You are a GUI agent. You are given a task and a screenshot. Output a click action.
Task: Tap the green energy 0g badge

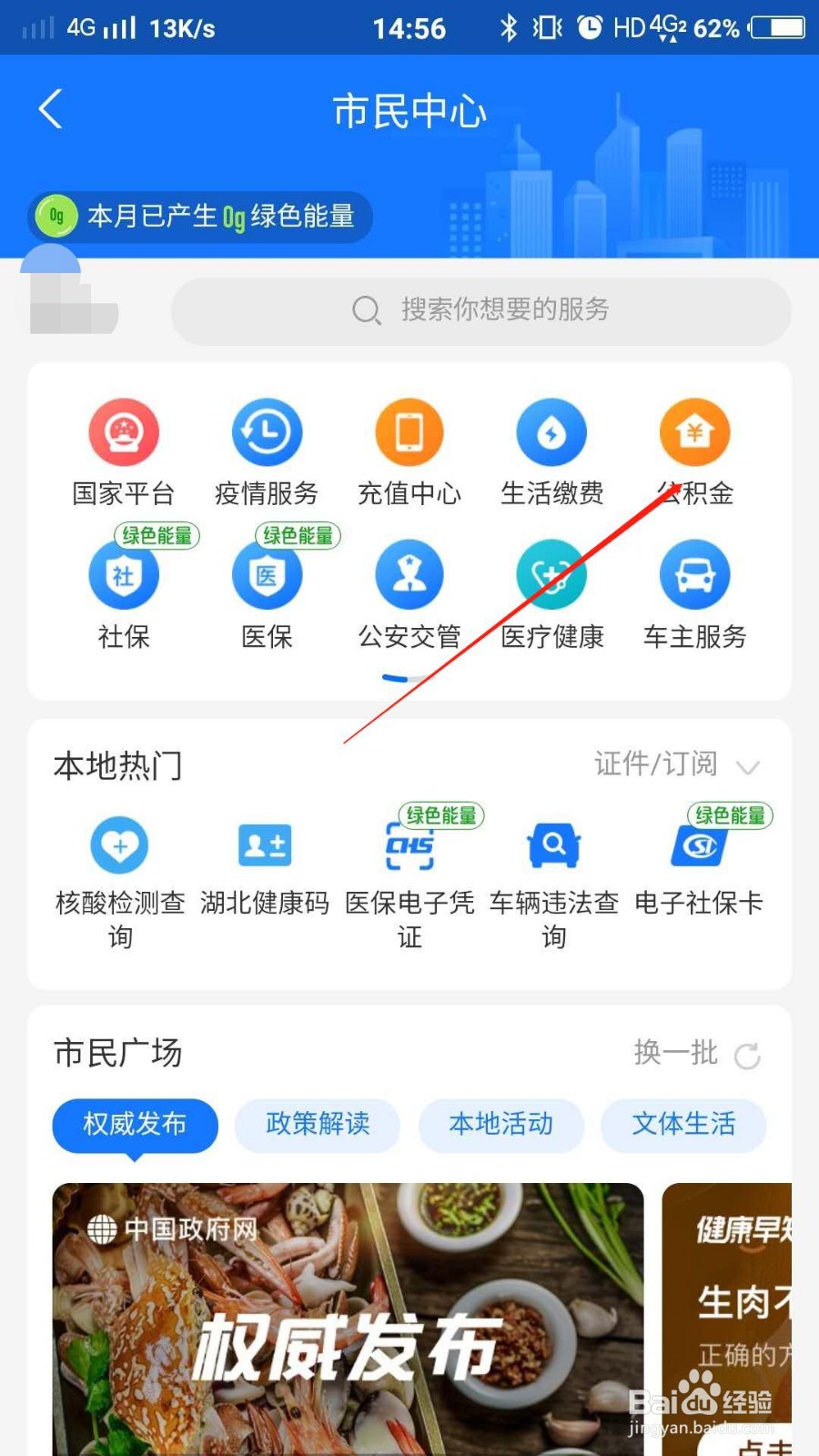click(55, 217)
